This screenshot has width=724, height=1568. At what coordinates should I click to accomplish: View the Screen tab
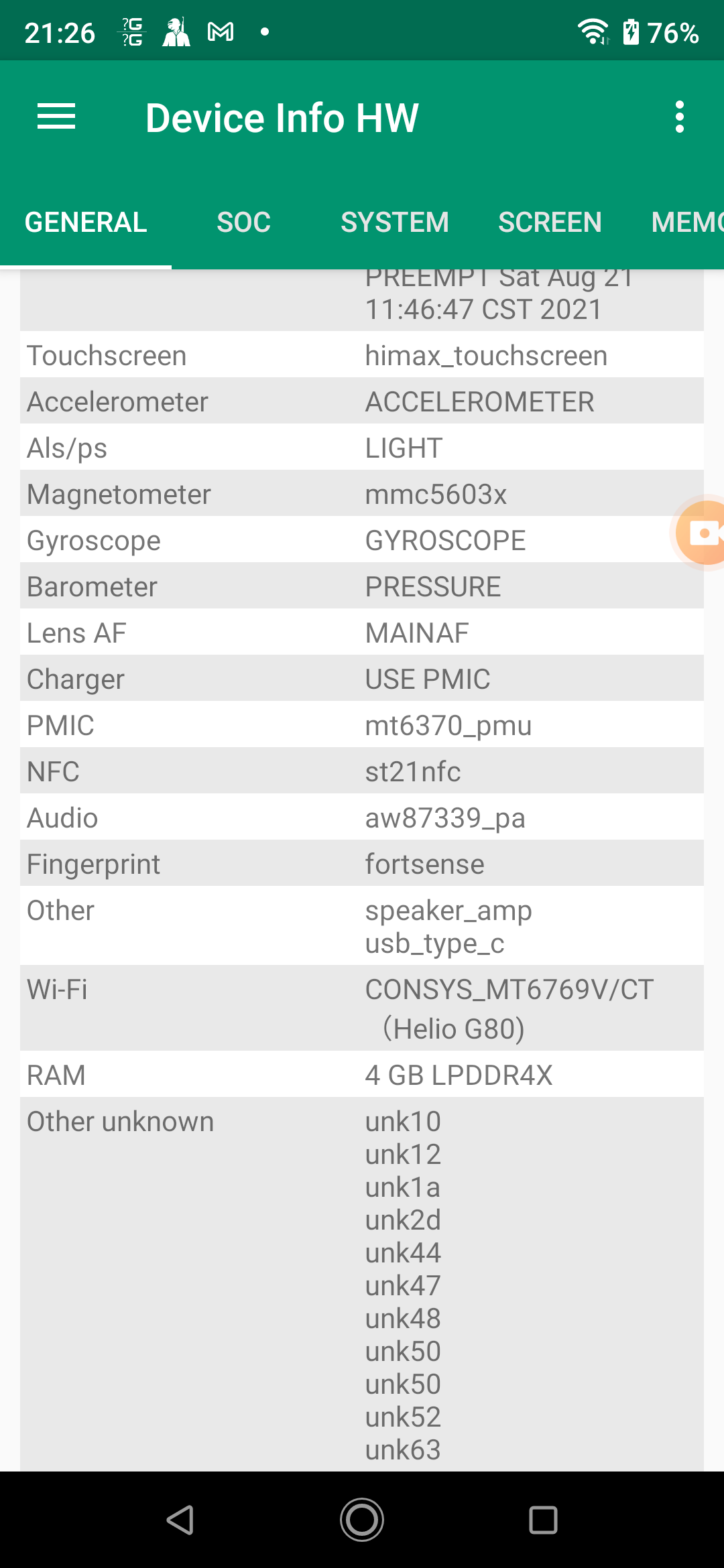550,222
